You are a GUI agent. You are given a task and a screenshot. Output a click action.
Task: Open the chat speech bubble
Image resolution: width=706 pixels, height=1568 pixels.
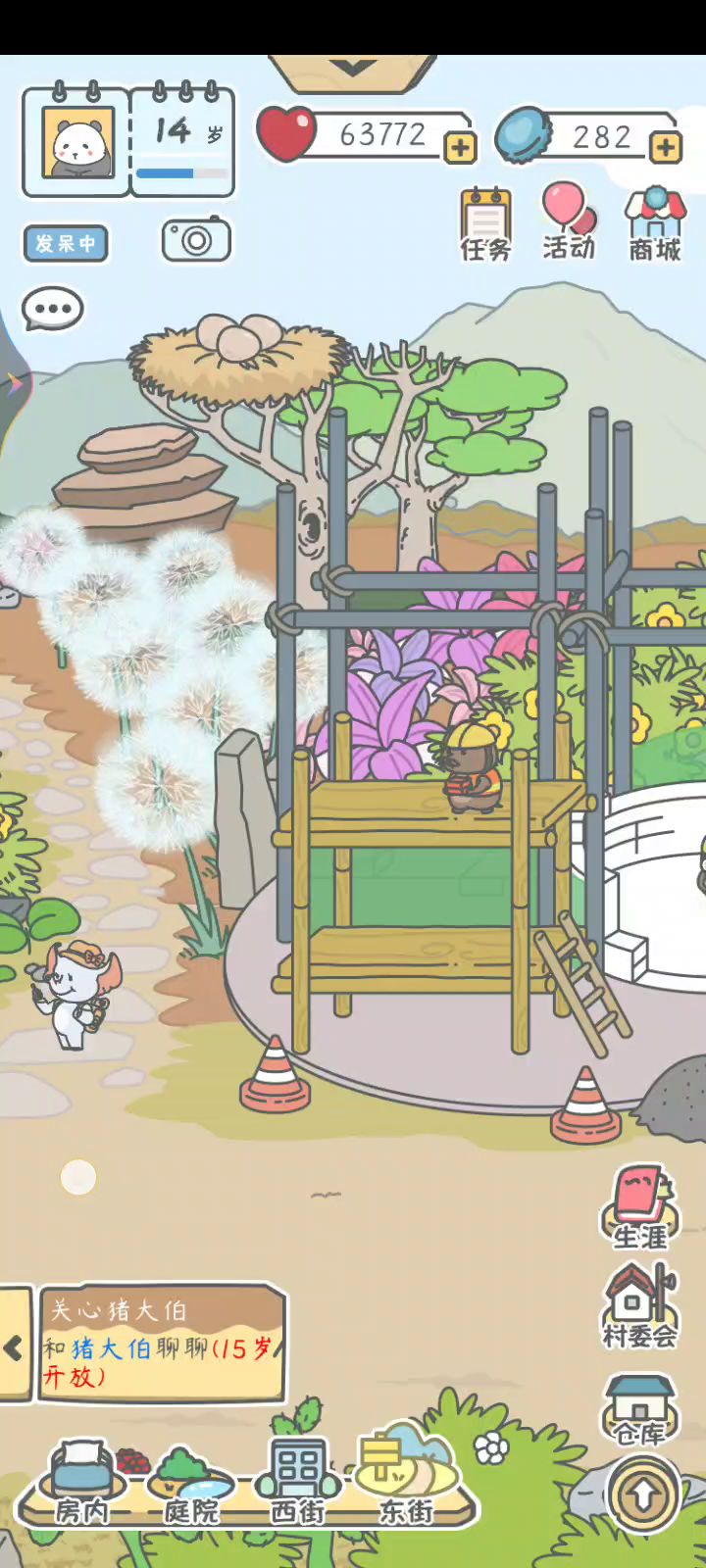(53, 310)
